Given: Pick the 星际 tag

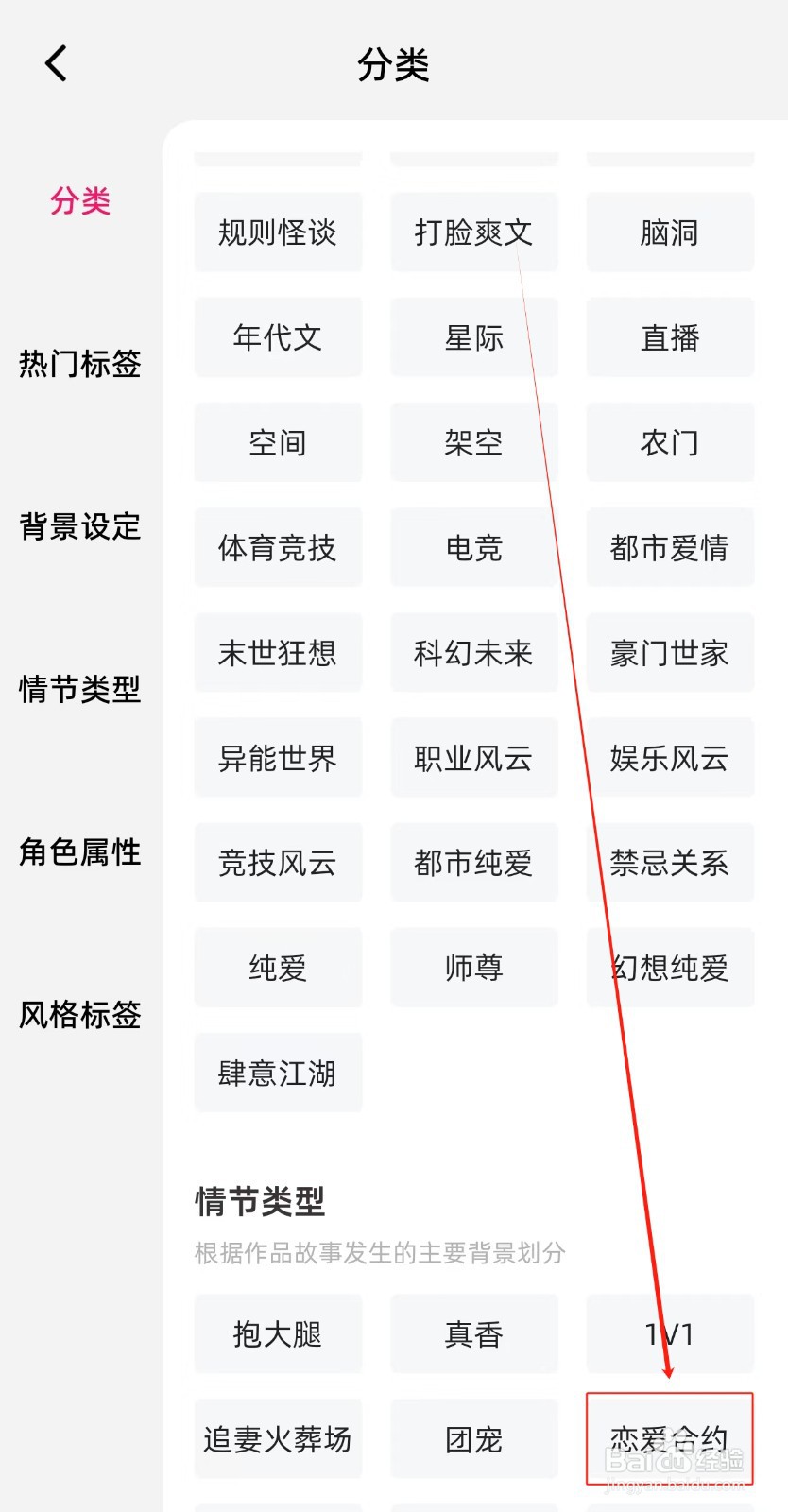Looking at the screenshot, I should (x=473, y=337).
